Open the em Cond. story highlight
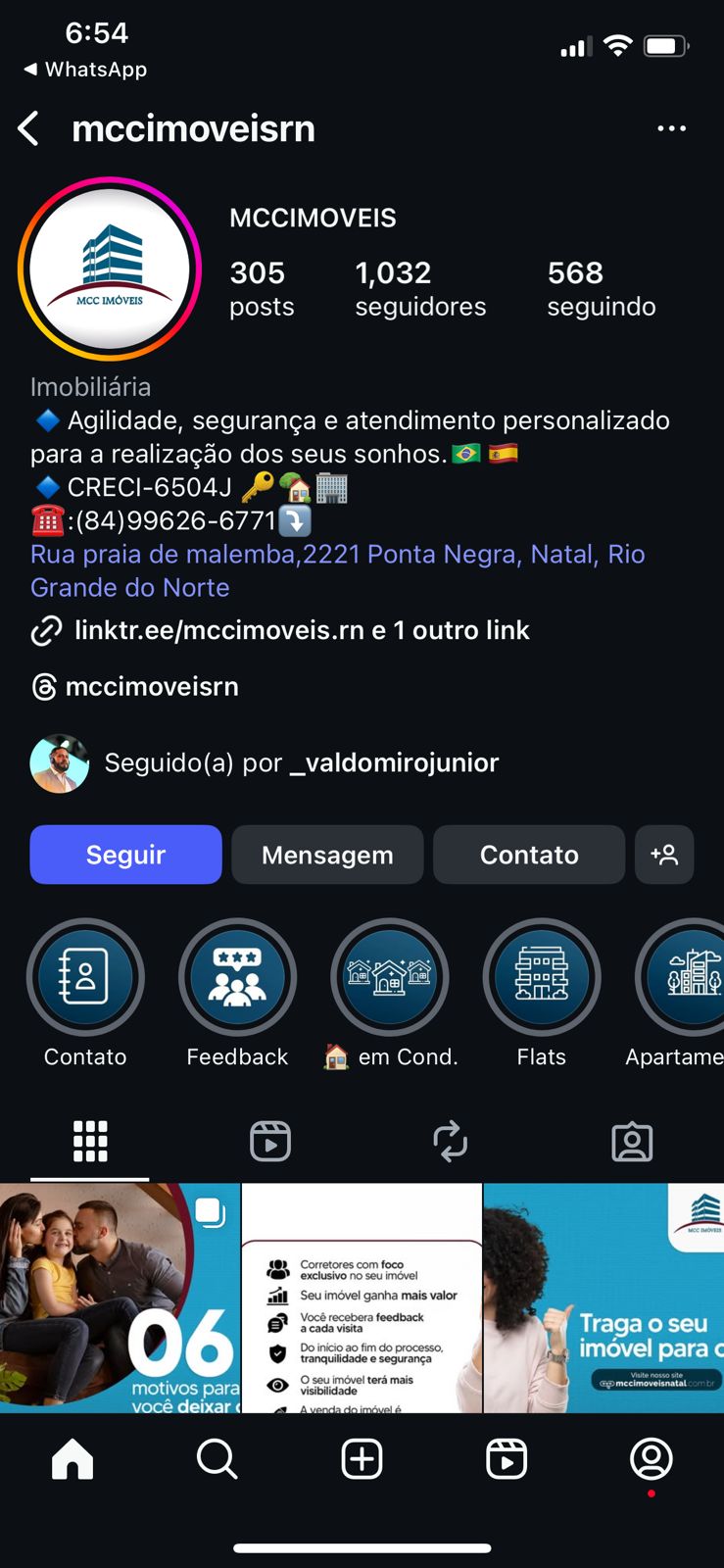Viewport: 724px width, 1568px height. click(x=390, y=978)
